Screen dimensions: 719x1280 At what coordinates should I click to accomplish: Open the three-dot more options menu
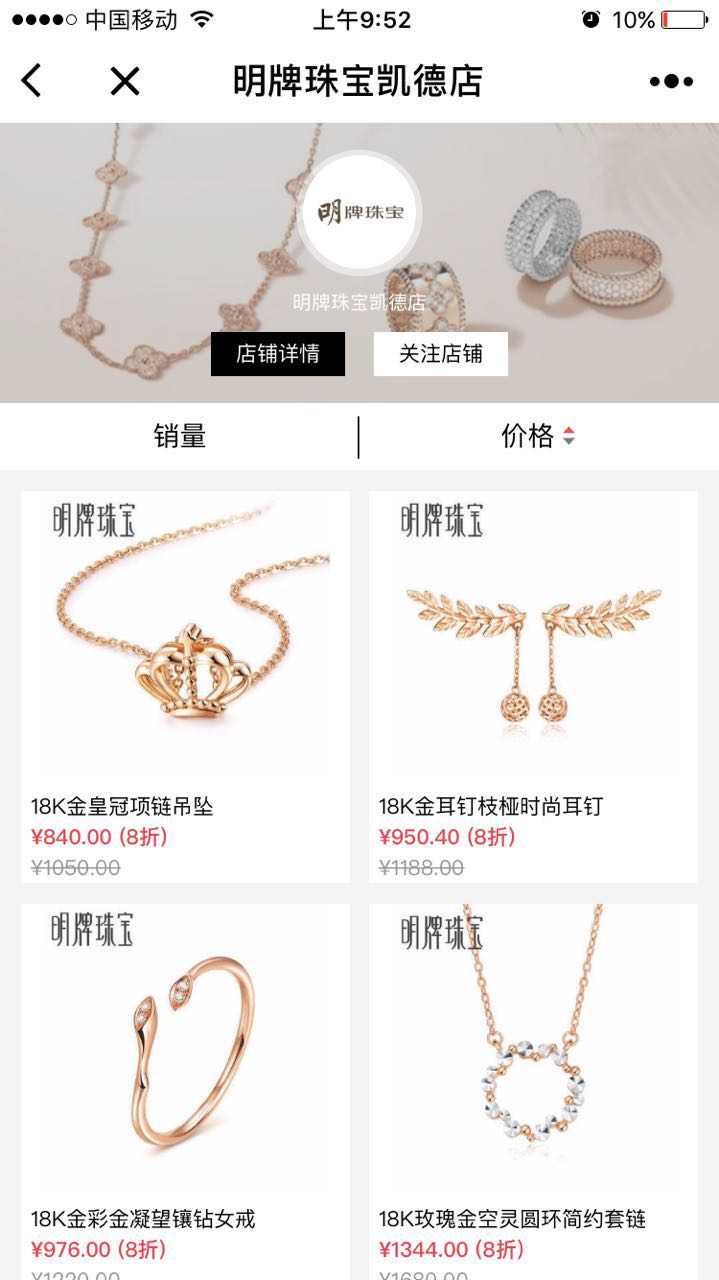[x=671, y=82]
